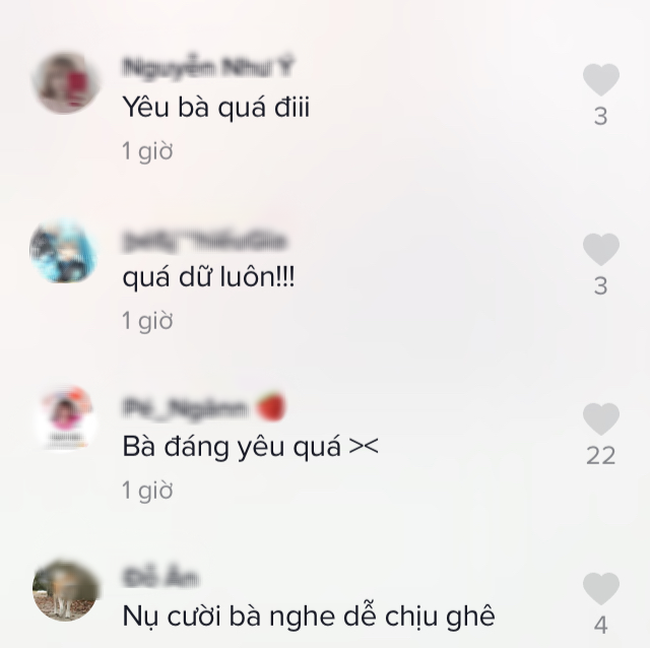The image size is (650, 648).
Task: Like the comment "Bà đáng yêu quá ><"
Action: pos(600,419)
